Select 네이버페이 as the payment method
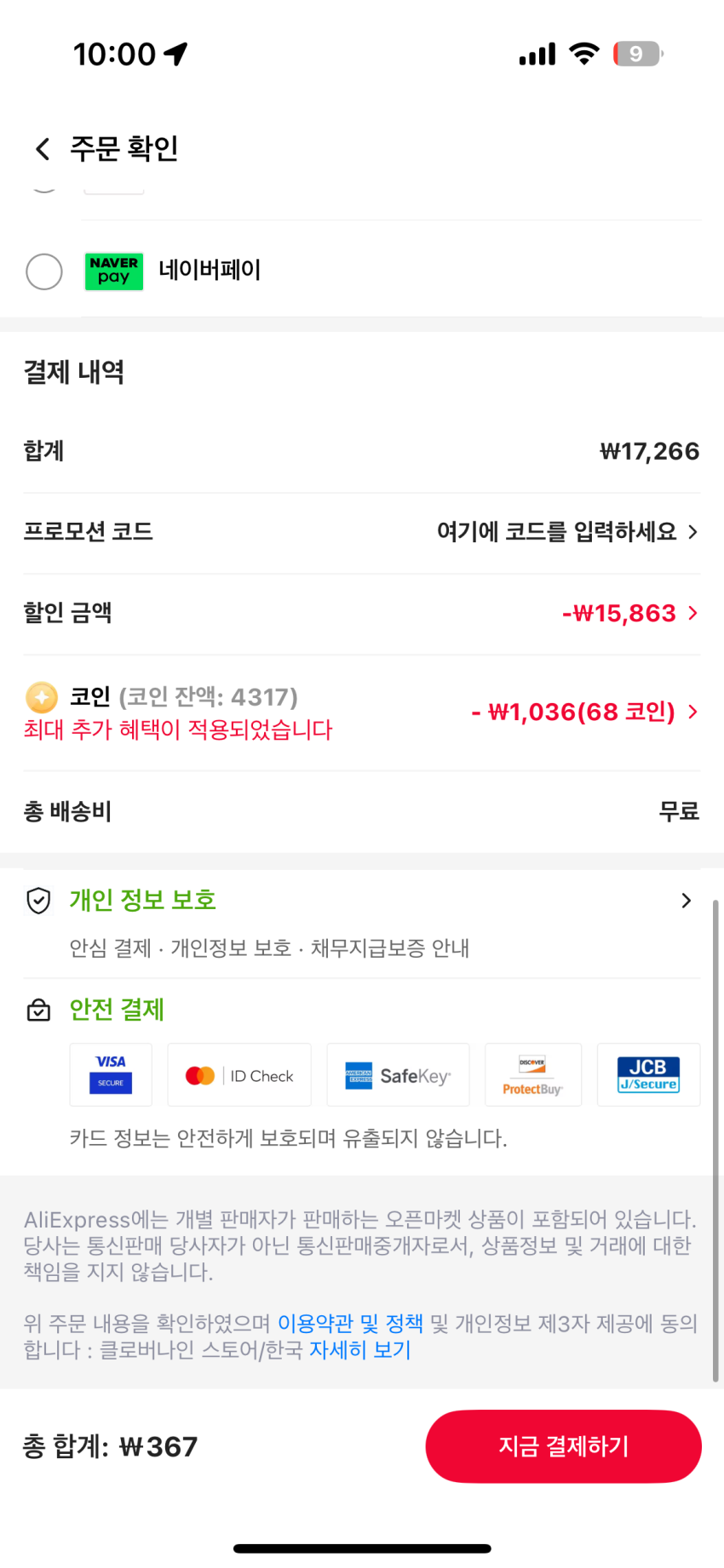Screen dimensions: 724x1568 44,272
